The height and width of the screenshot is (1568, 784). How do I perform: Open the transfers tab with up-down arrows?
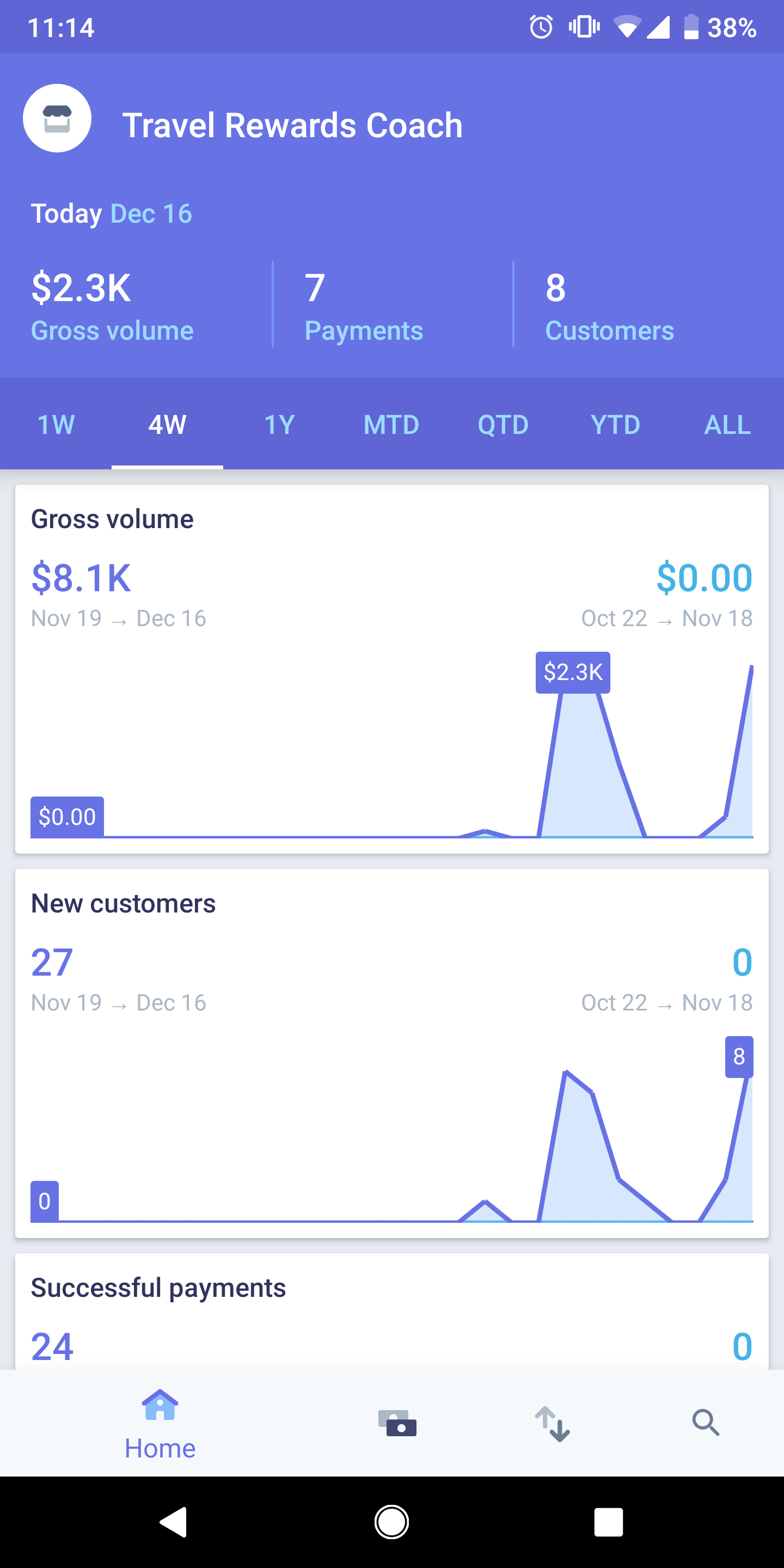coord(553,1423)
